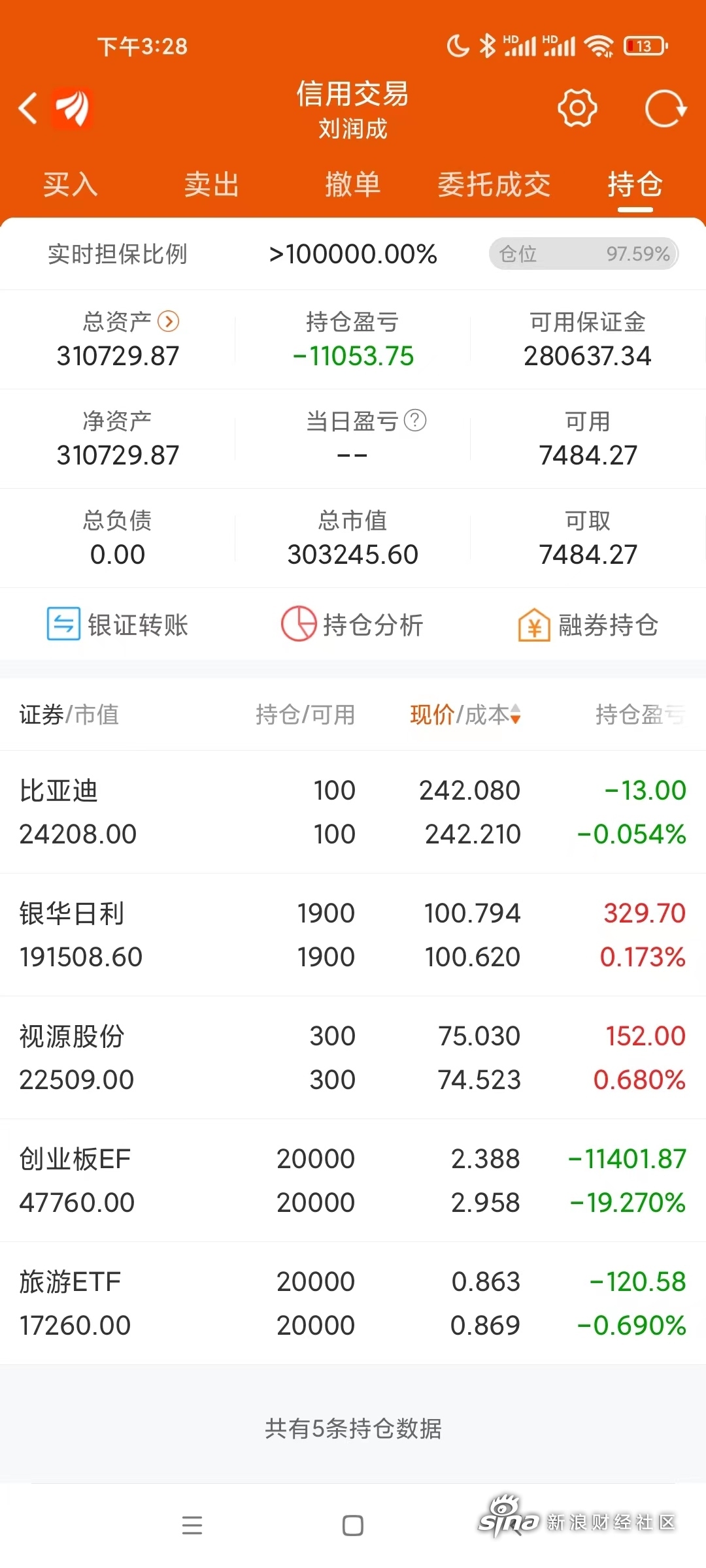
Task: Sort holdings by 现价/成本 column
Action: (x=465, y=715)
